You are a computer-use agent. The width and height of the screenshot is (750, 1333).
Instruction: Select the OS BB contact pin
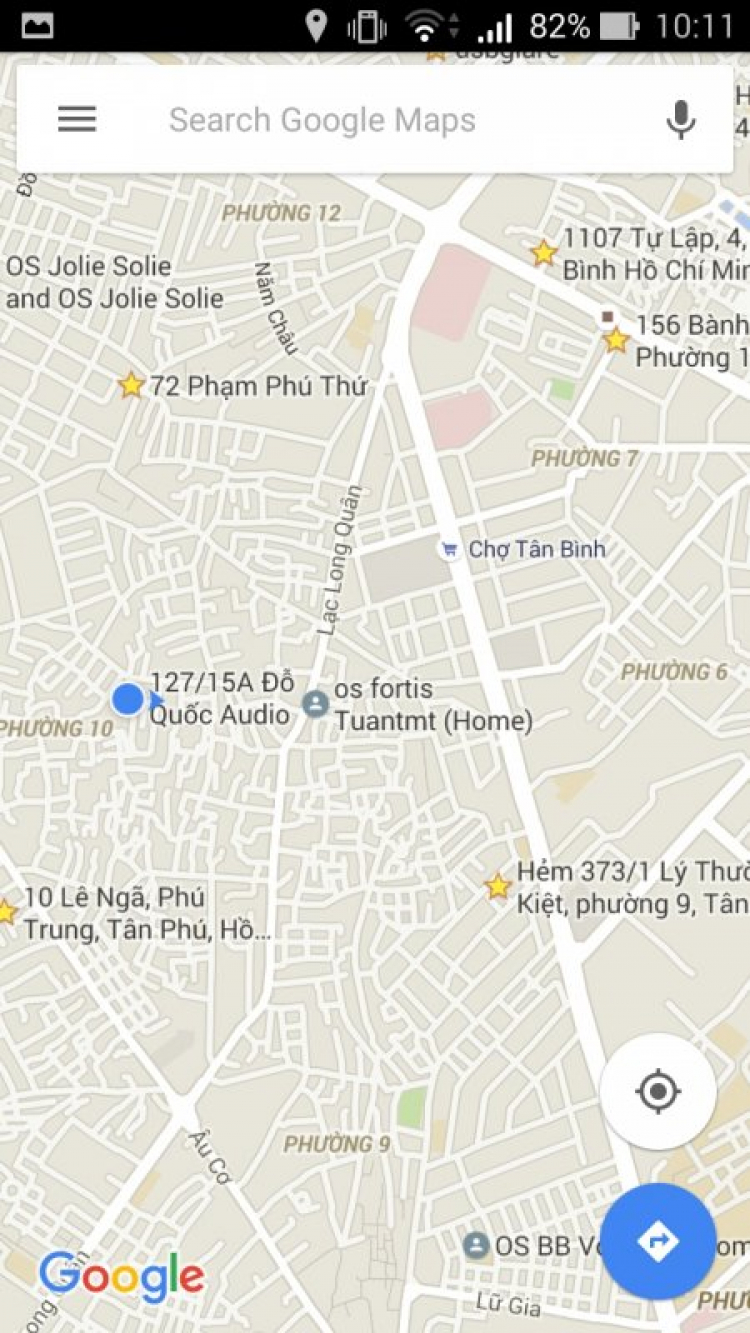[477, 1245]
